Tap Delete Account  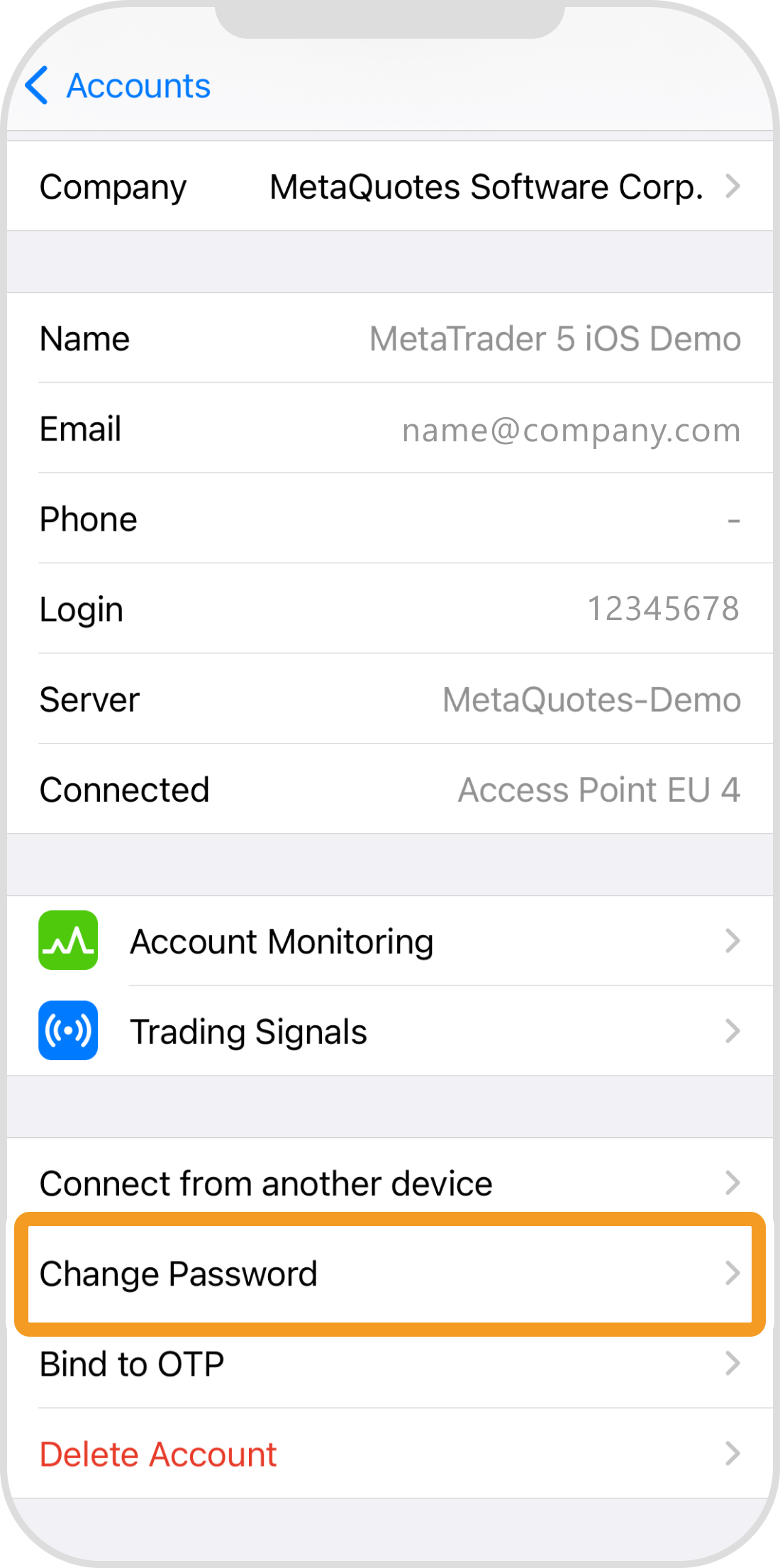click(x=390, y=1454)
